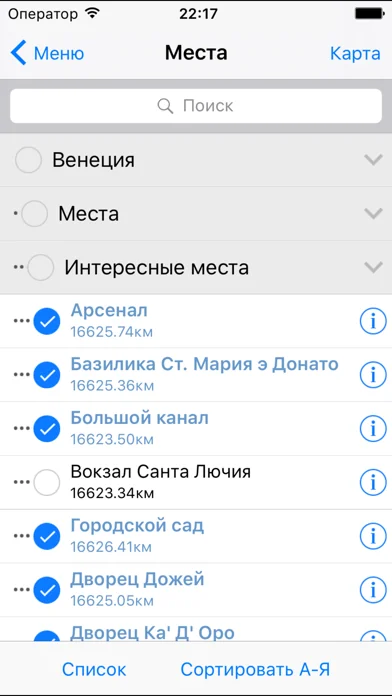
Task: Open info for Арсенал
Action: coord(373,321)
